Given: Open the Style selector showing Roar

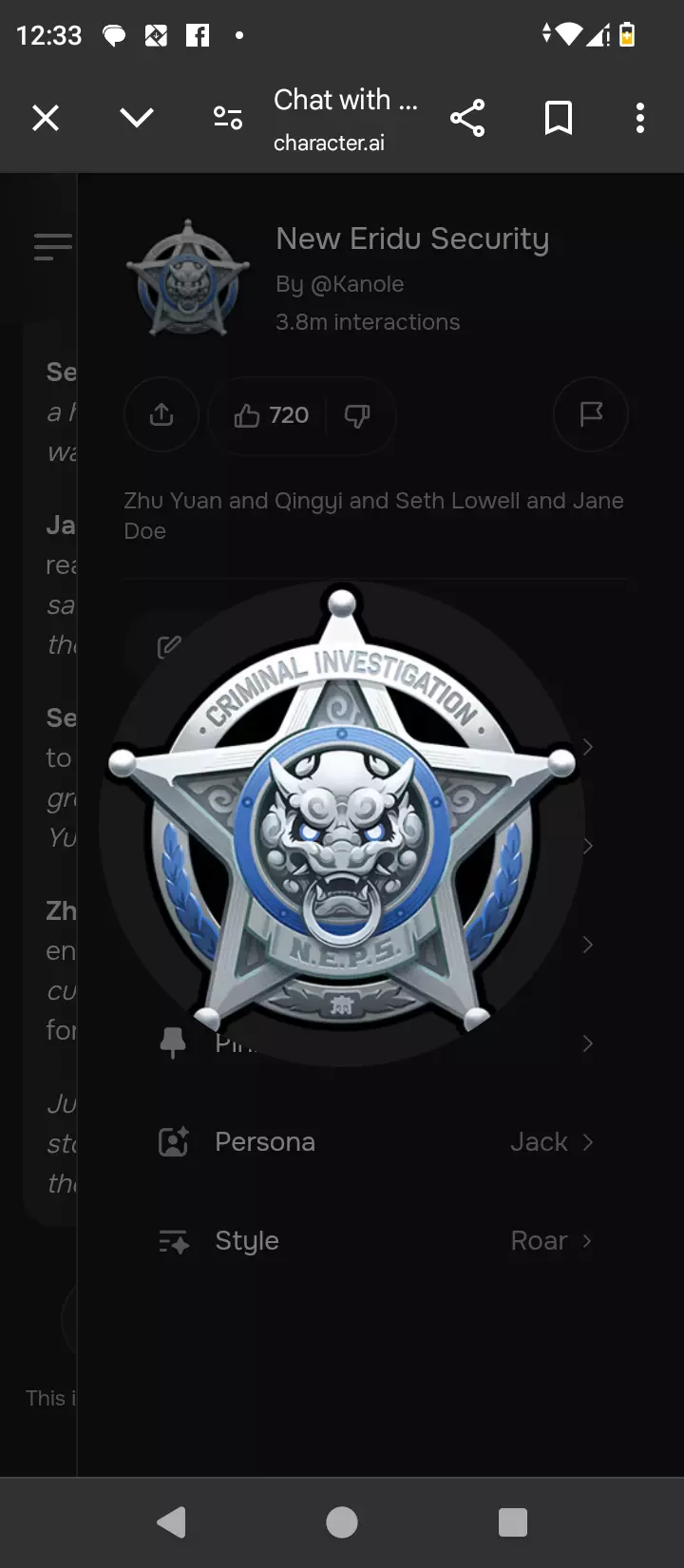Looking at the screenshot, I should [380, 1240].
